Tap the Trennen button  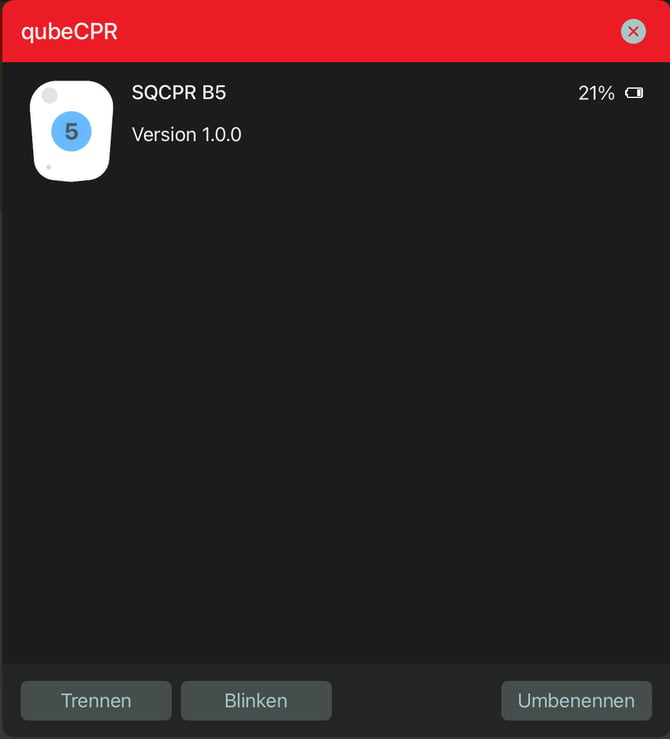pyautogui.click(x=96, y=700)
